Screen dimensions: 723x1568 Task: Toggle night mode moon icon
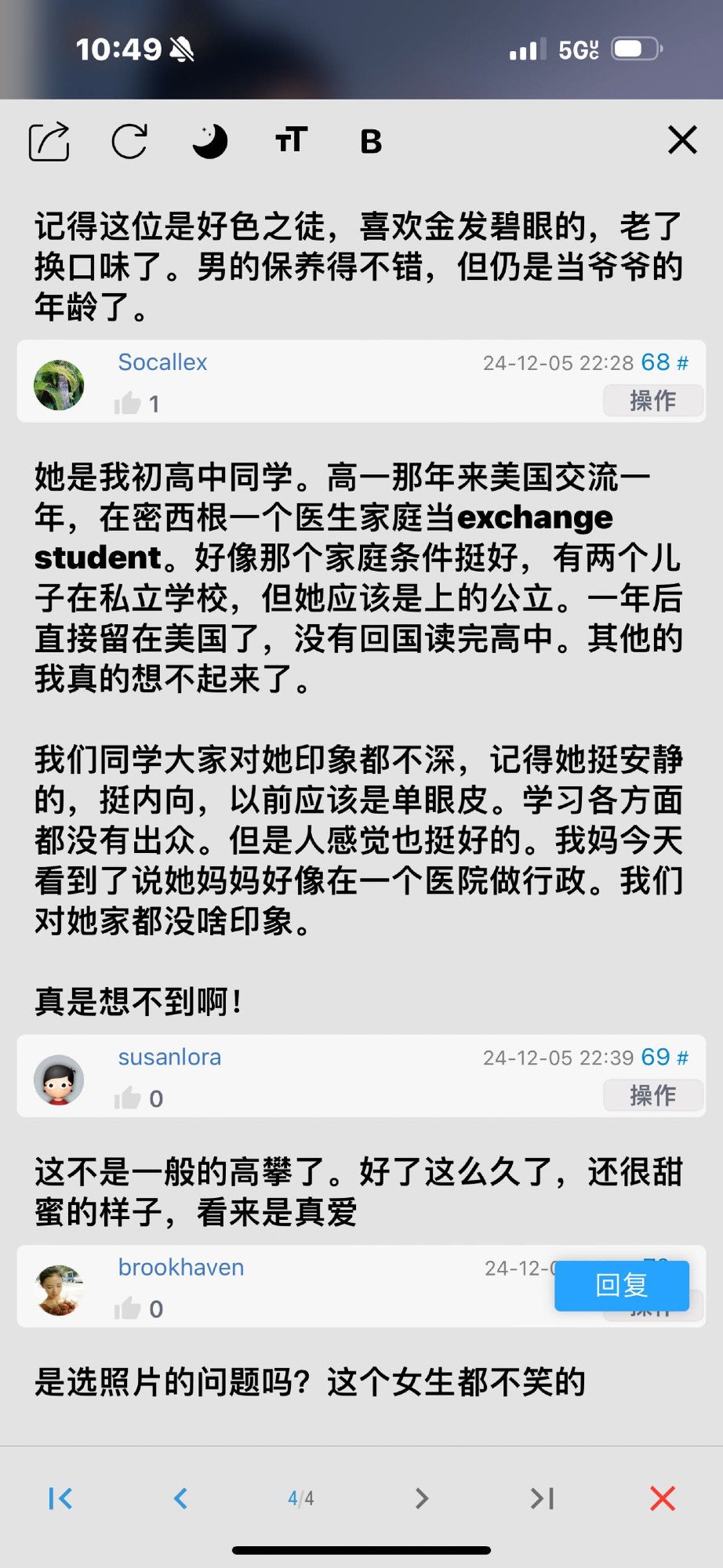coord(209,142)
